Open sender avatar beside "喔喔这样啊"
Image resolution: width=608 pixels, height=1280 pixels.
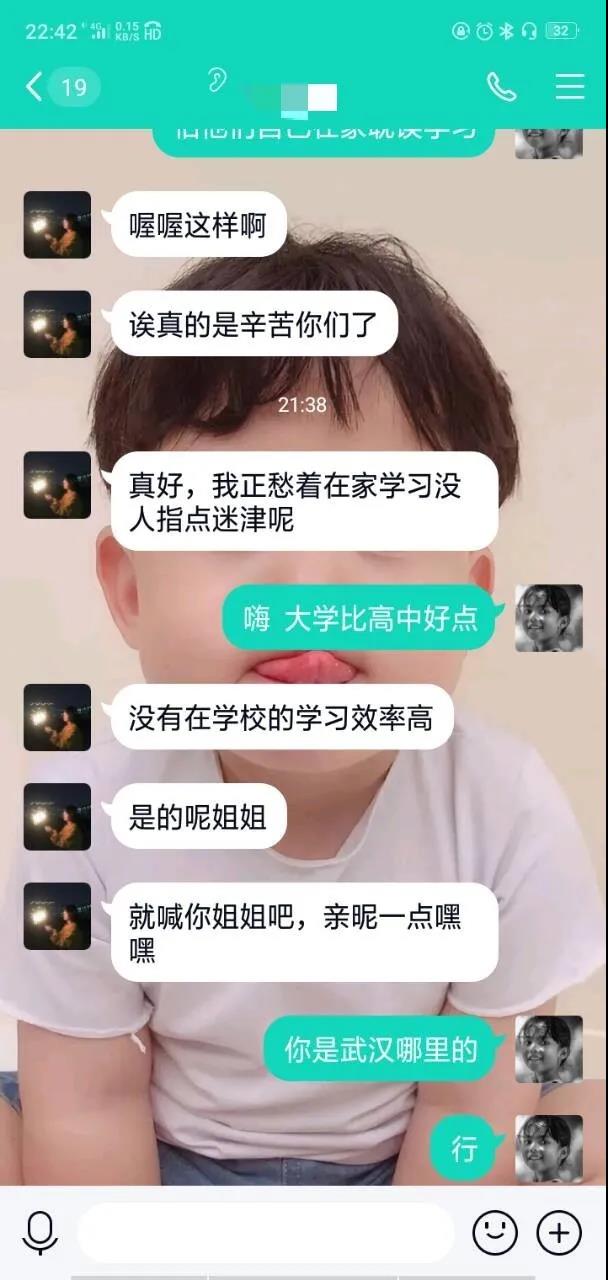(x=57, y=225)
